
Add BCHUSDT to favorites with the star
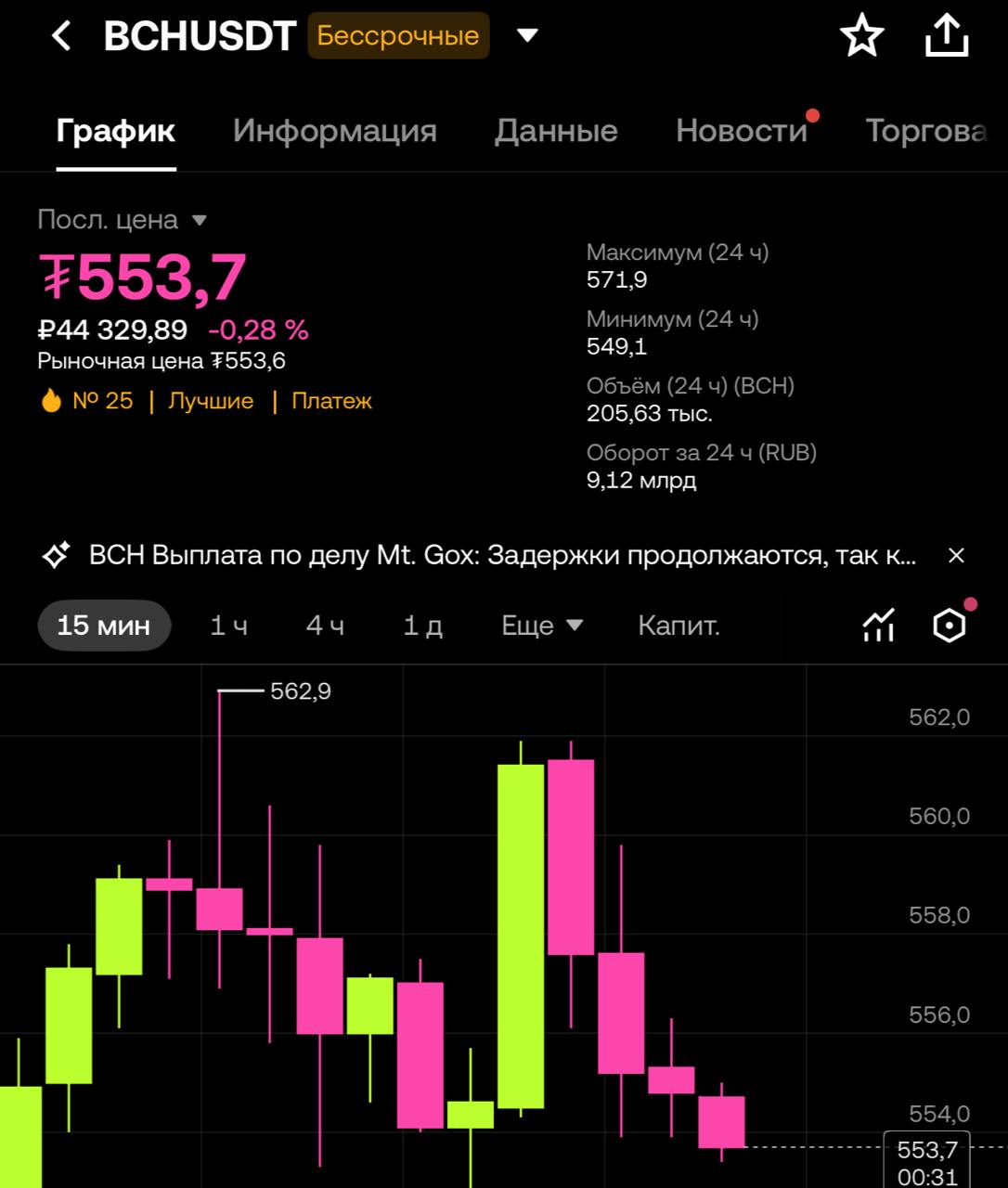pyautogui.click(x=861, y=37)
